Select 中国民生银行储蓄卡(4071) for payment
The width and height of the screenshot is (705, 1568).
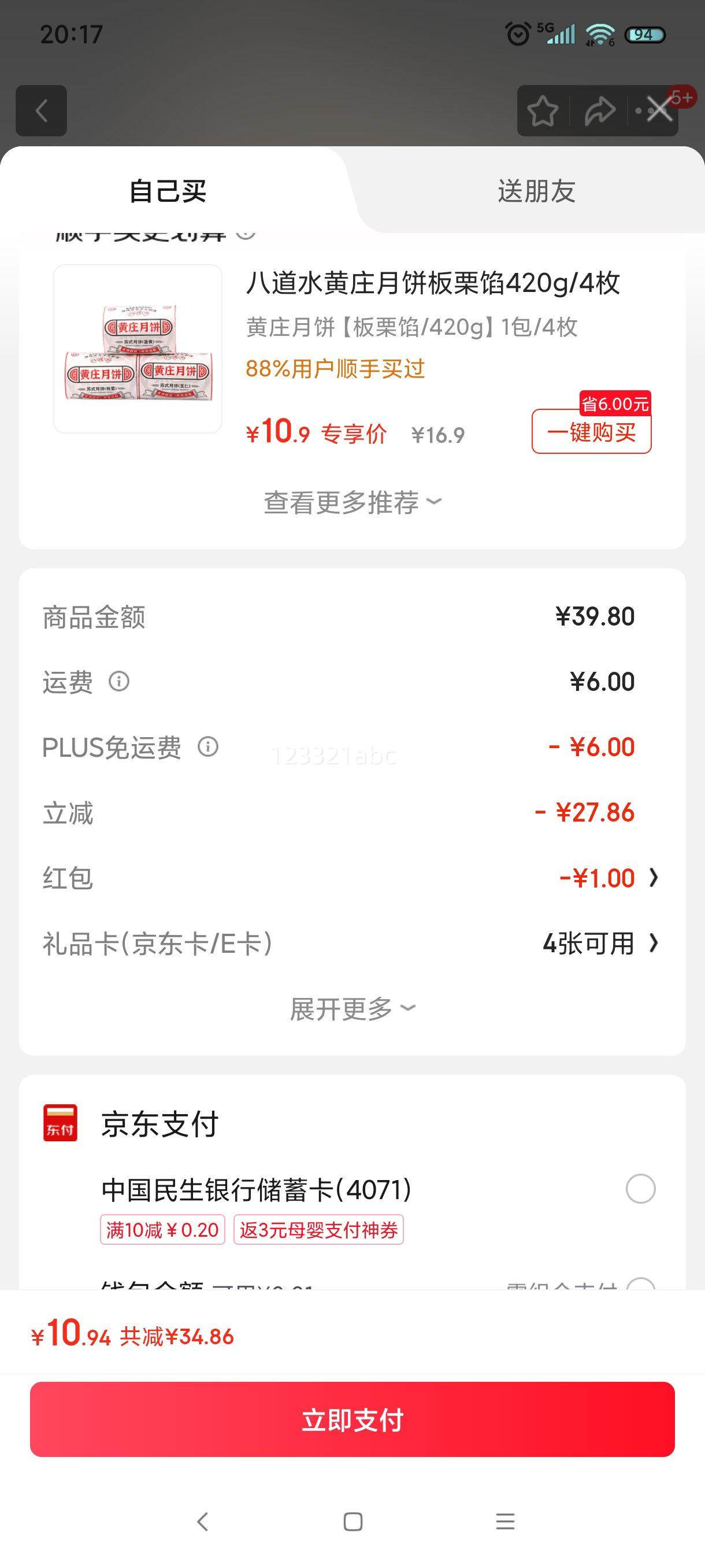(x=640, y=1189)
